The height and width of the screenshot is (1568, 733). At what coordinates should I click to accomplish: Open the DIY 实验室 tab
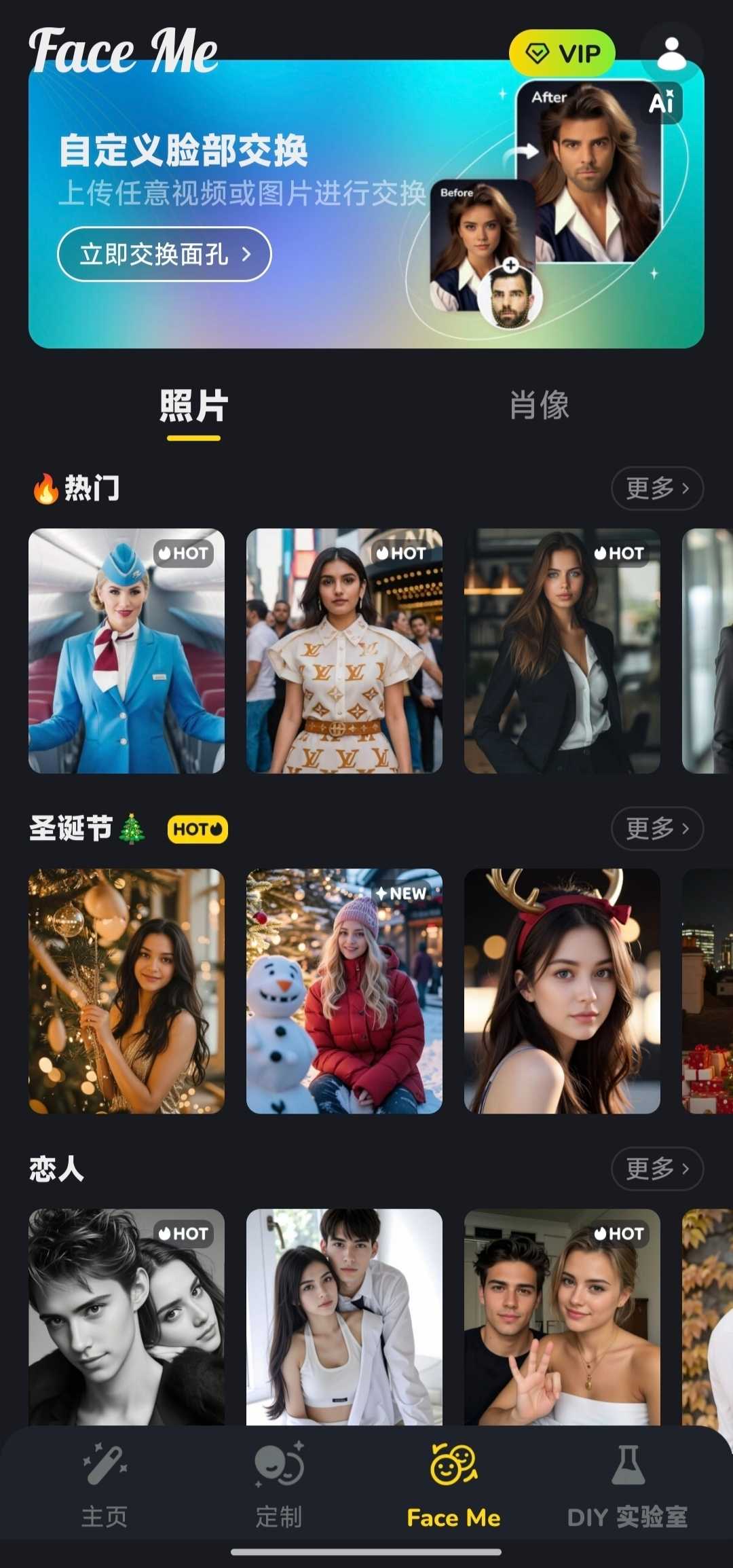(x=627, y=1486)
